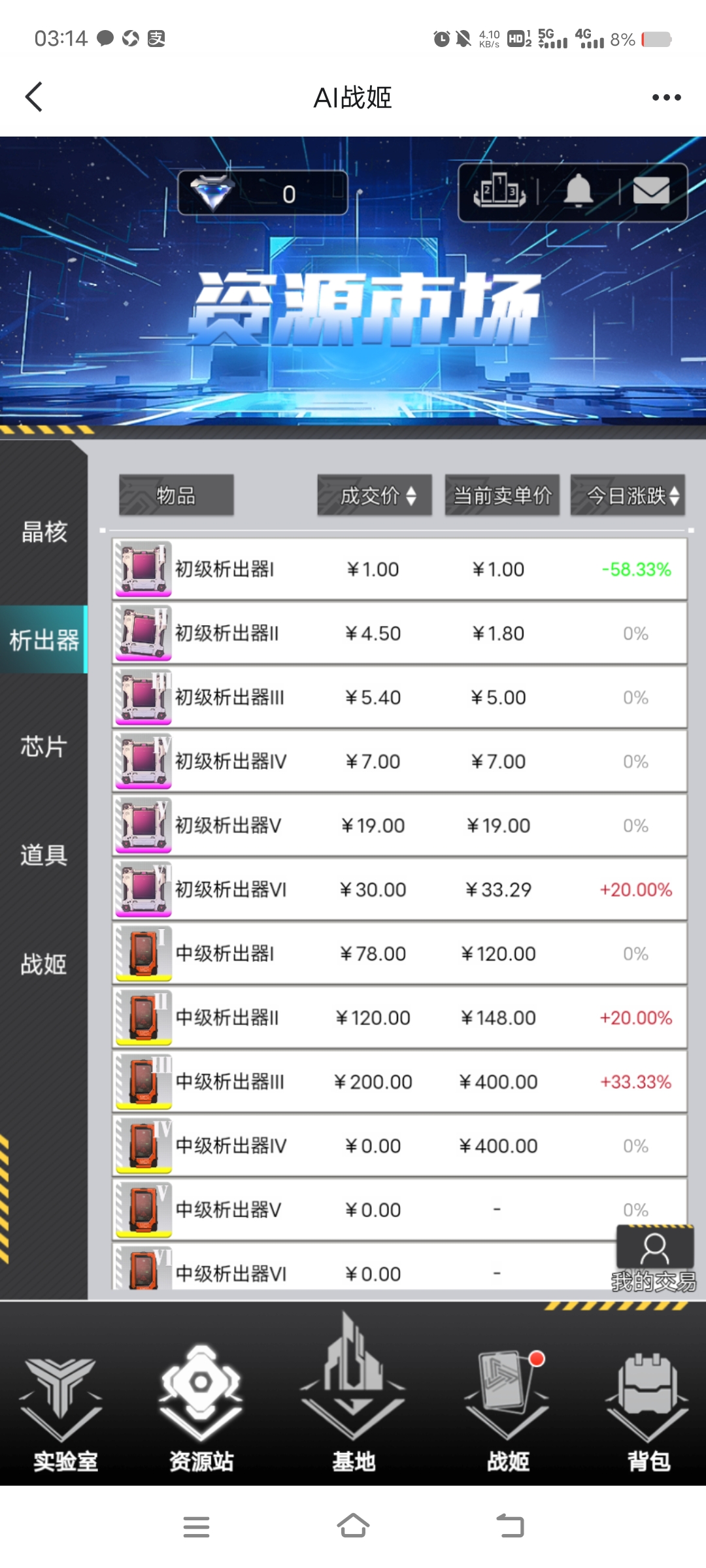Select the 道具 category
The height and width of the screenshot is (1568, 706).
(44, 855)
